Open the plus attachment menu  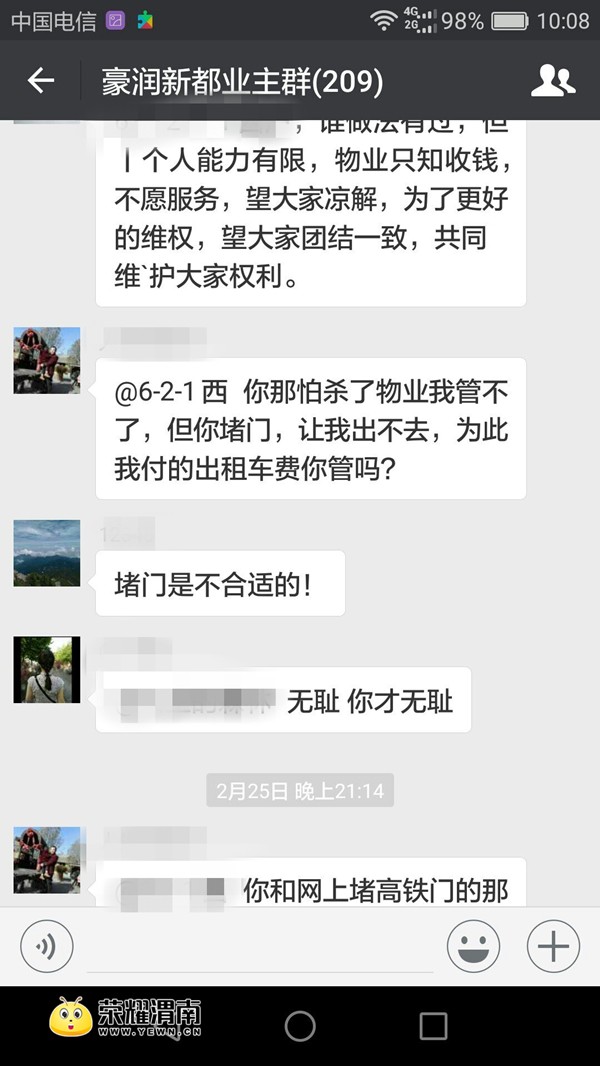point(553,945)
